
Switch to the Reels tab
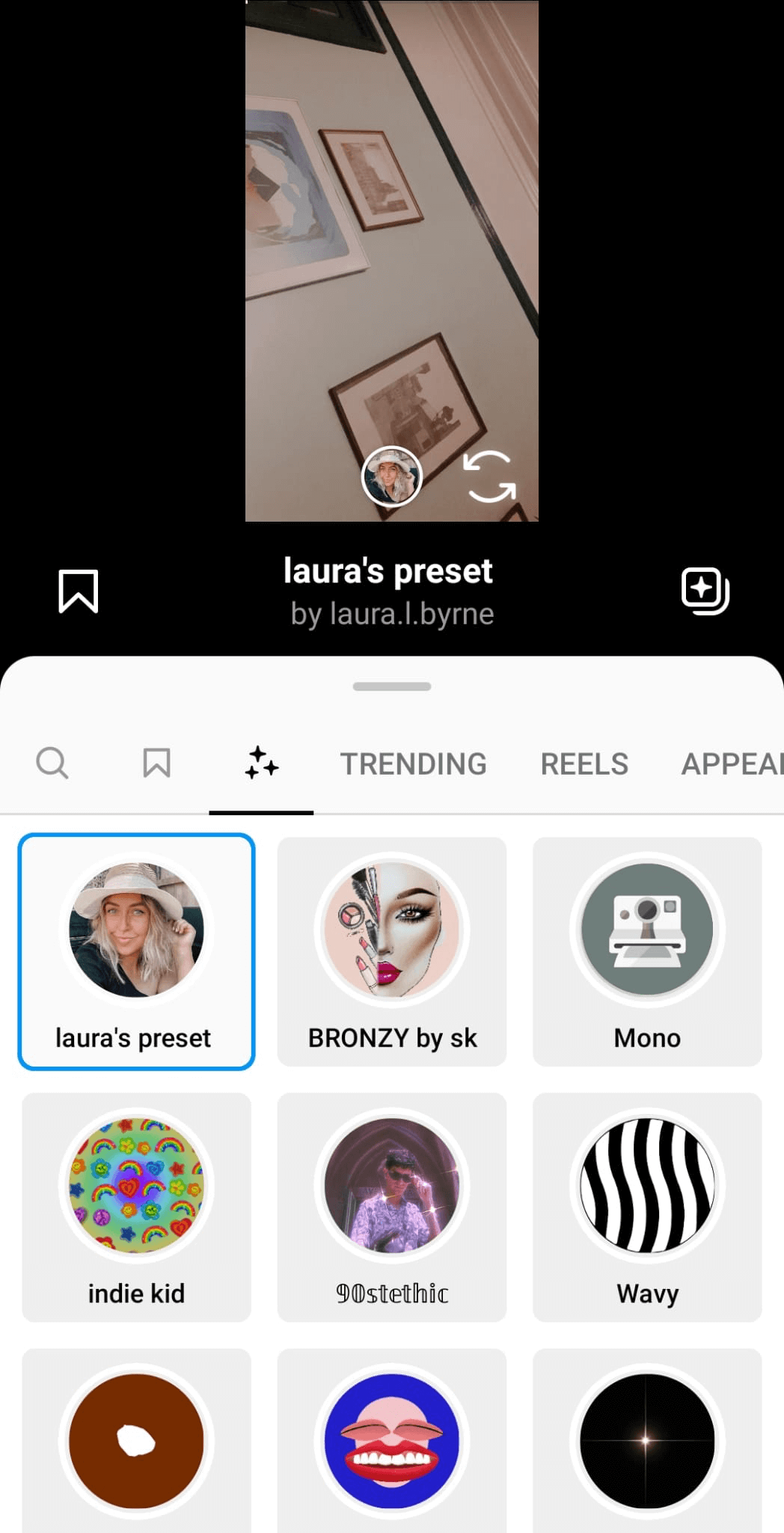coord(584,764)
